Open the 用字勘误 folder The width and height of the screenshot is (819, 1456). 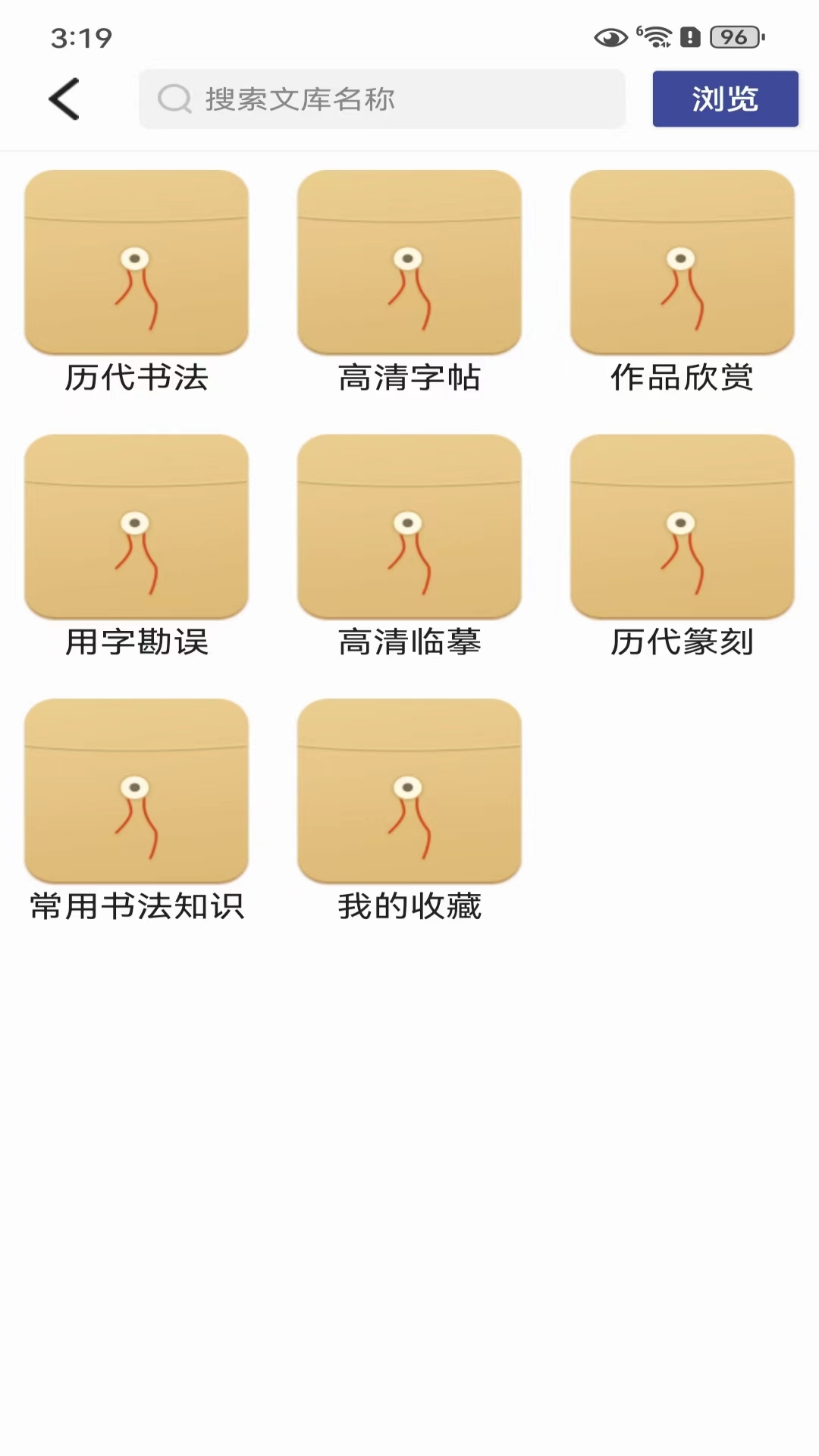(x=136, y=527)
